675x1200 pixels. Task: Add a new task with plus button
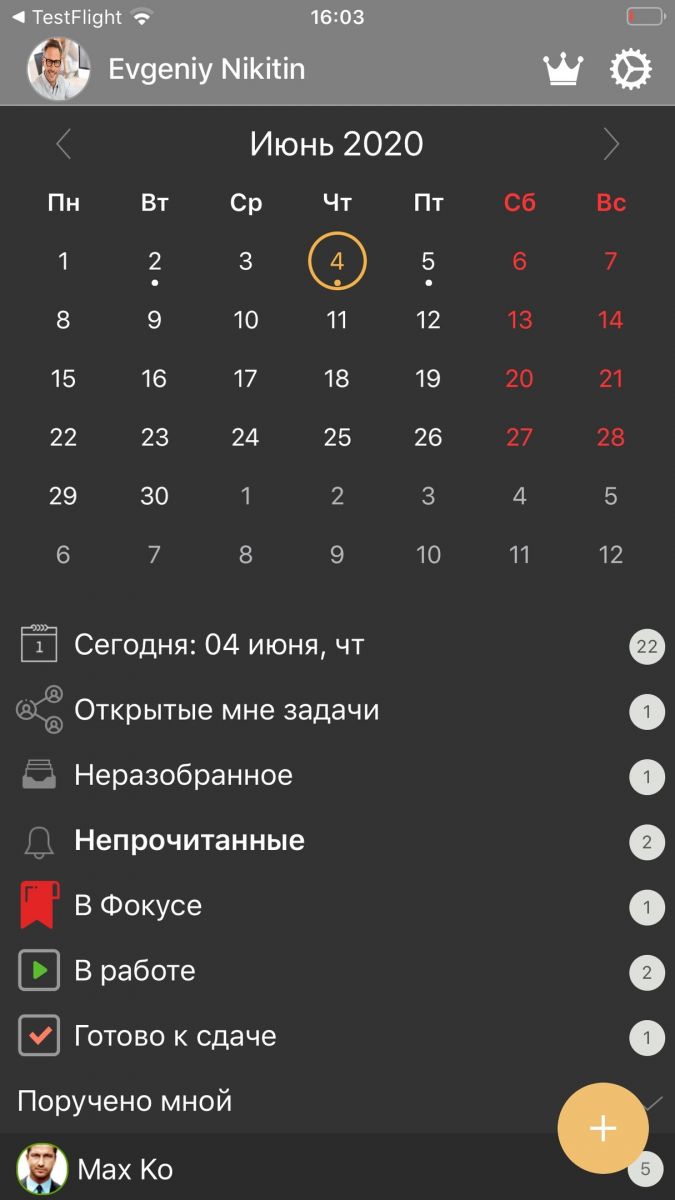point(602,1128)
